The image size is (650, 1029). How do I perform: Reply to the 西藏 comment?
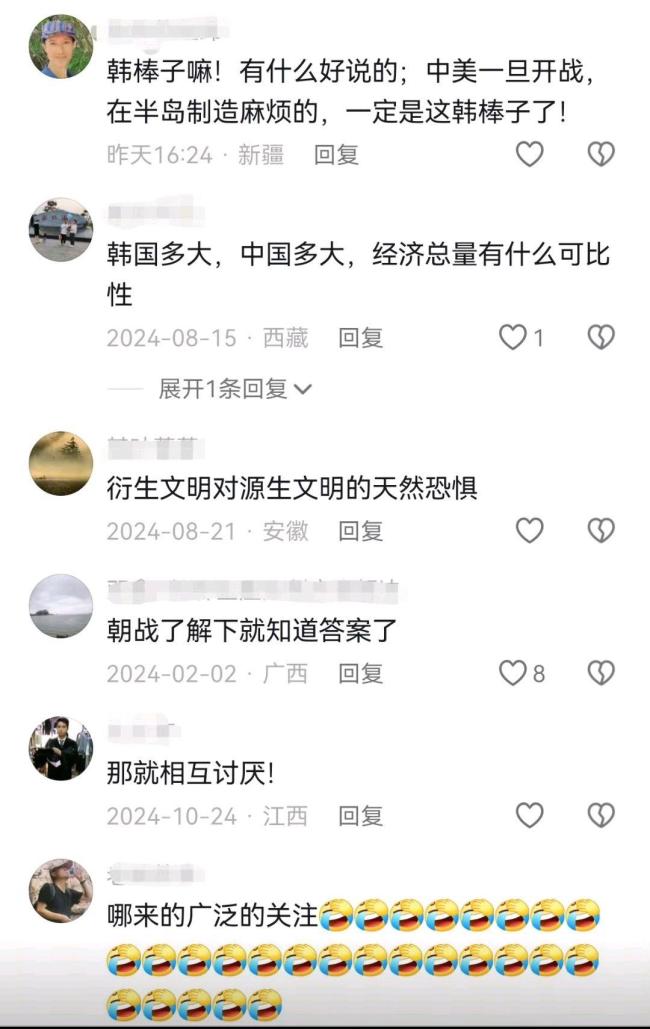(x=360, y=338)
